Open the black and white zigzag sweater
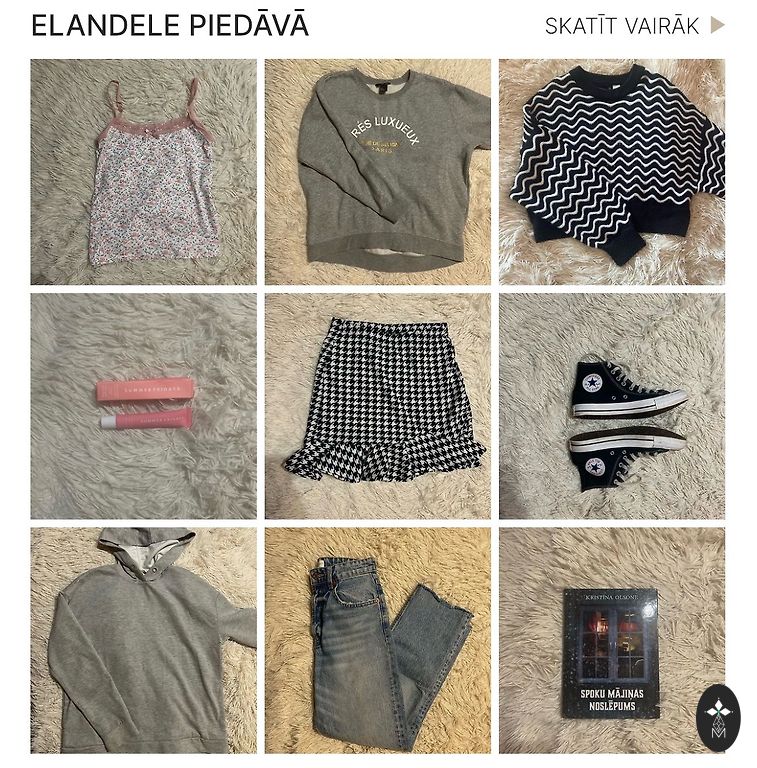 [x=612, y=172]
